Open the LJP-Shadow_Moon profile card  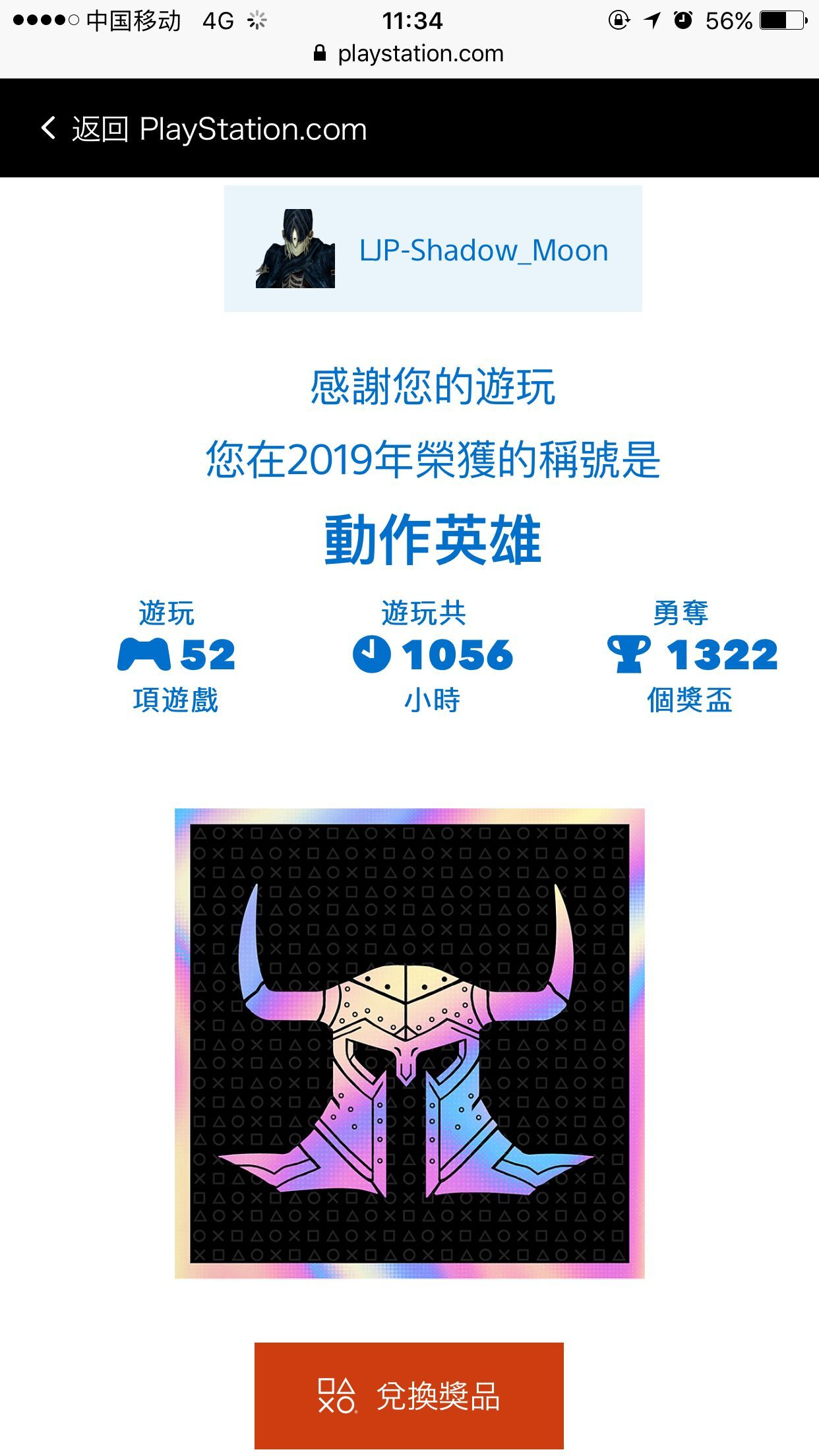point(433,249)
